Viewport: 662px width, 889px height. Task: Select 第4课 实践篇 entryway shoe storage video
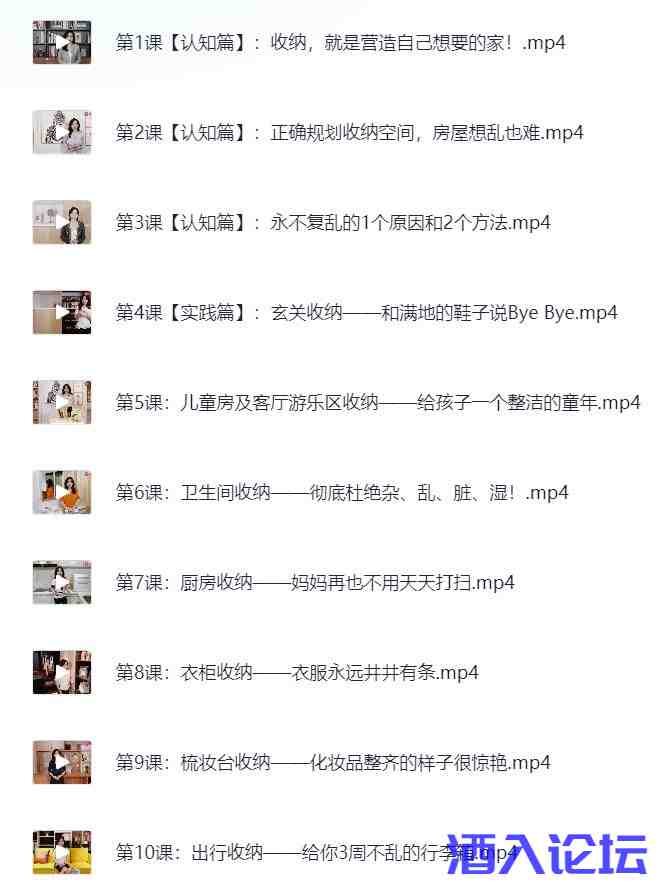pyautogui.click(x=366, y=313)
